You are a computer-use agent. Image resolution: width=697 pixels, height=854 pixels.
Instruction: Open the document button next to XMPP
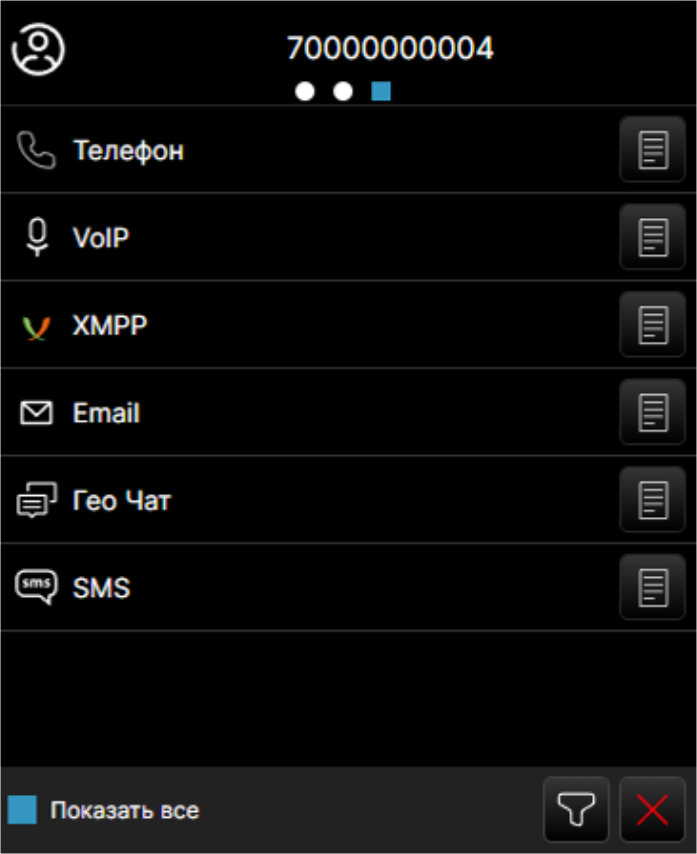pos(652,325)
